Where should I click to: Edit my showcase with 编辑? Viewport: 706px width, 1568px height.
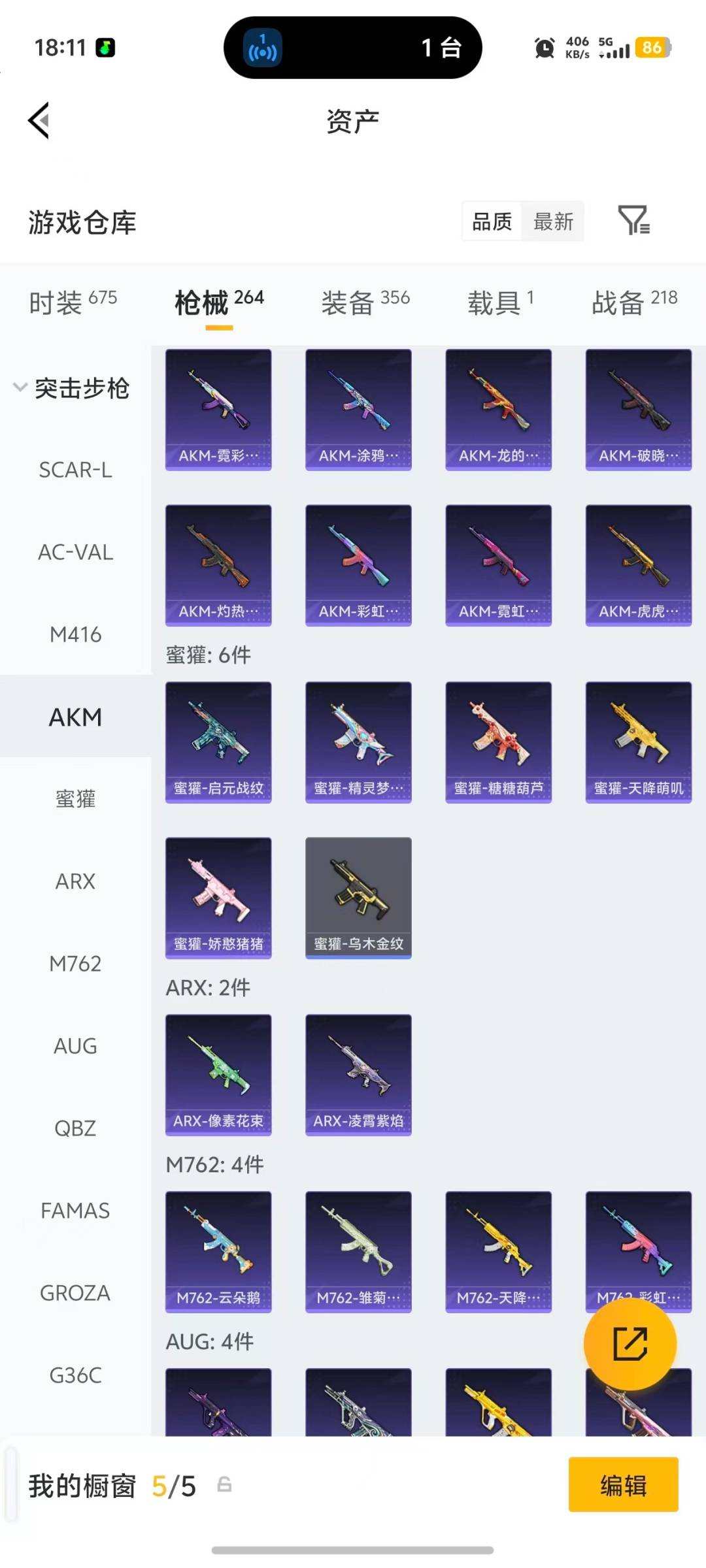(622, 1484)
